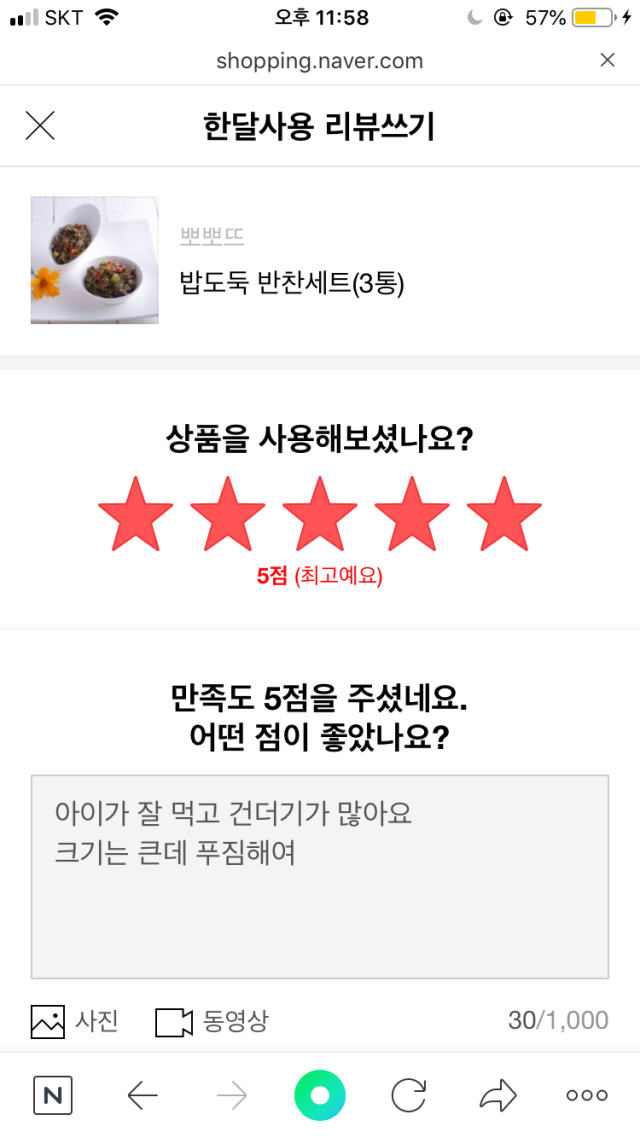Choose the fourth star rating

[412, 513]
